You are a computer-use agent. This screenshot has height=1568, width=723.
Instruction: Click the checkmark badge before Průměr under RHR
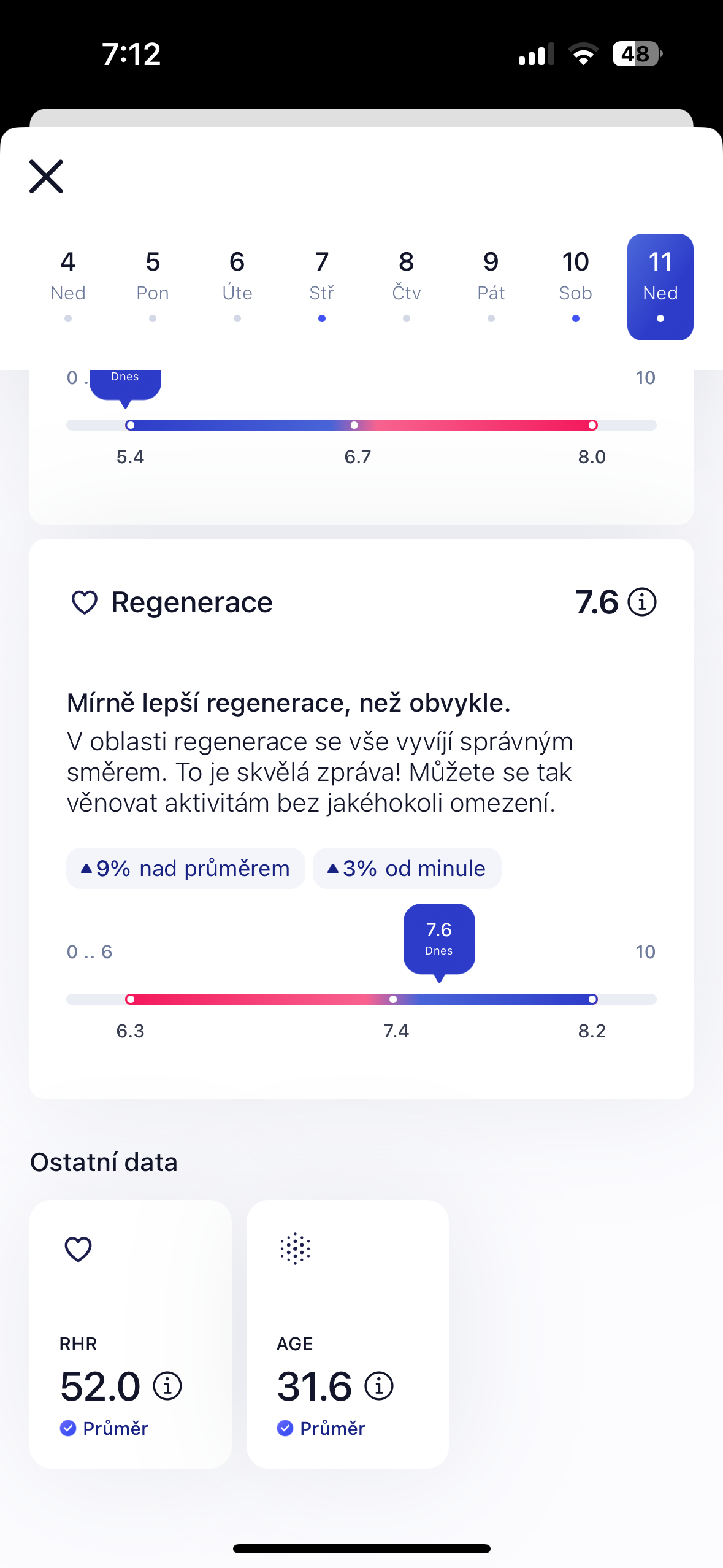67,1429
